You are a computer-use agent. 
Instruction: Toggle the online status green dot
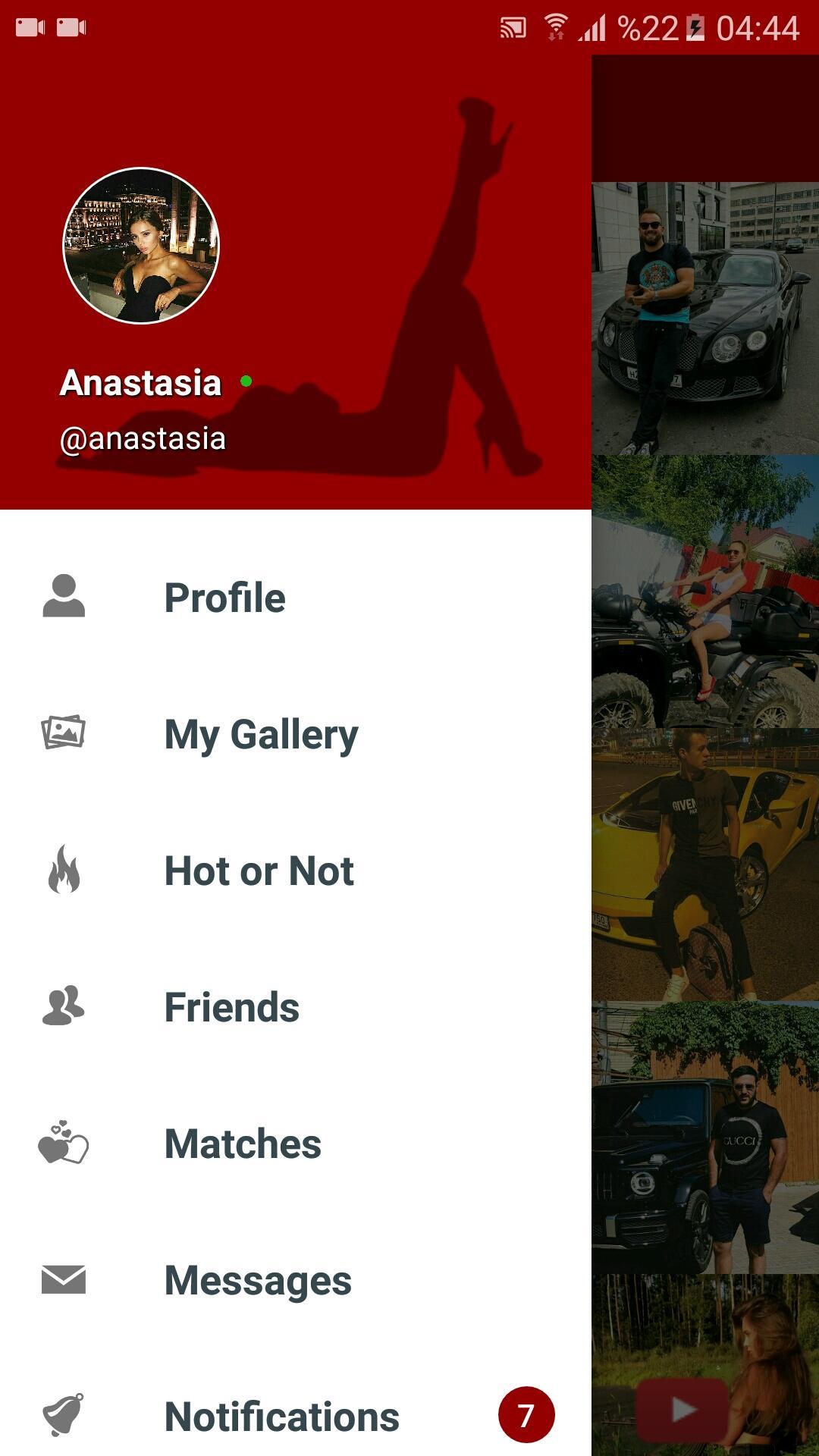(x=246, y=382)
